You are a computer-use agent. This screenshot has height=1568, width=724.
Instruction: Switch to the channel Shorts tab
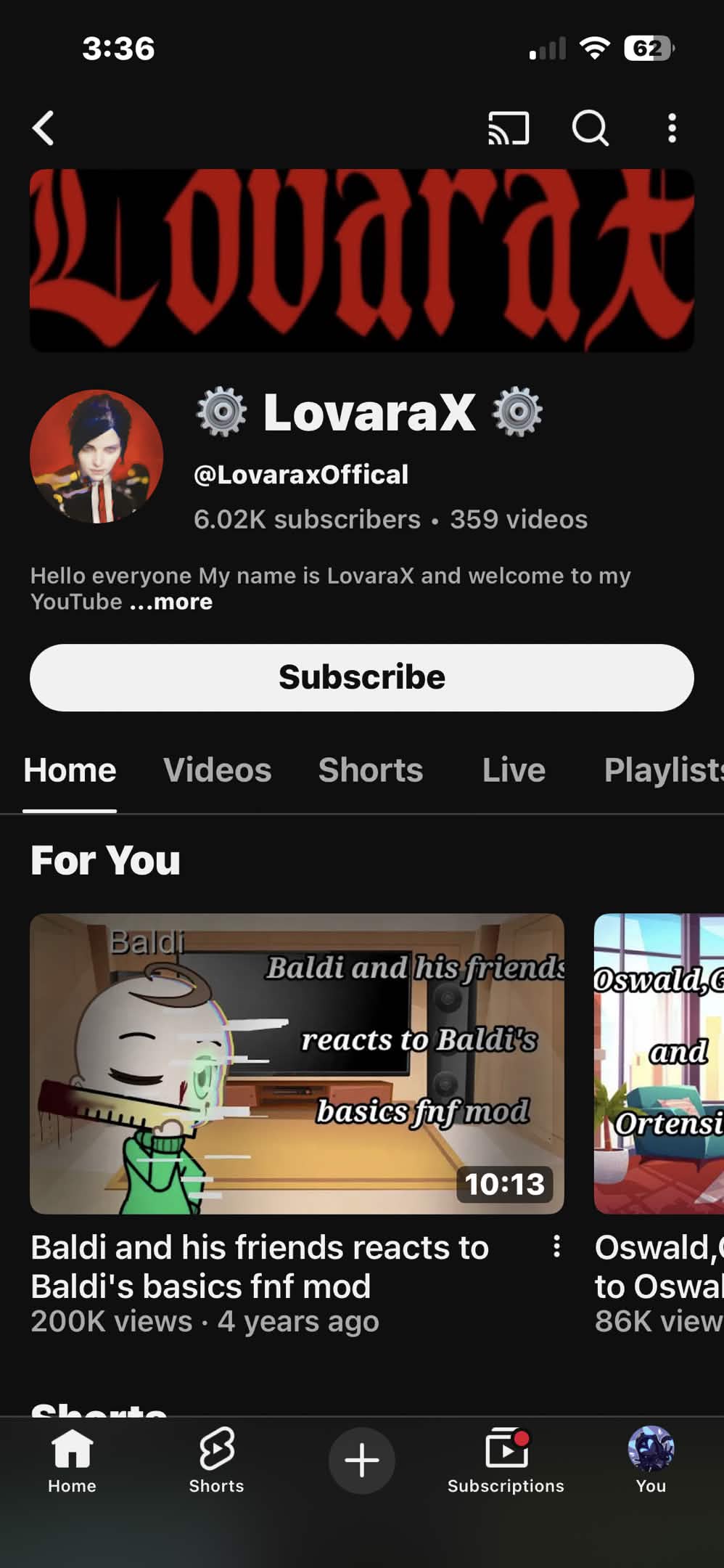[370, 770]
